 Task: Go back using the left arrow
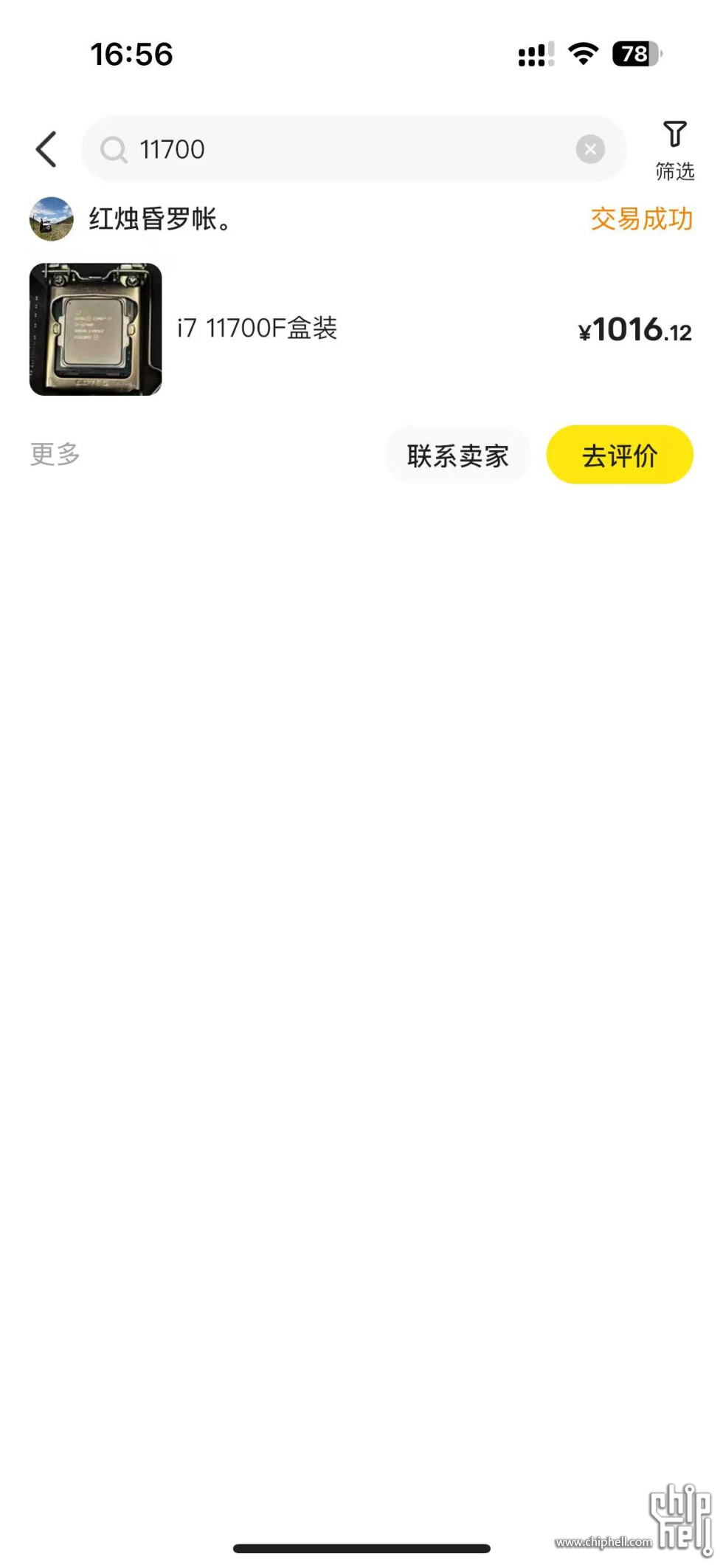pyautogui.click(x=46, y=149)
